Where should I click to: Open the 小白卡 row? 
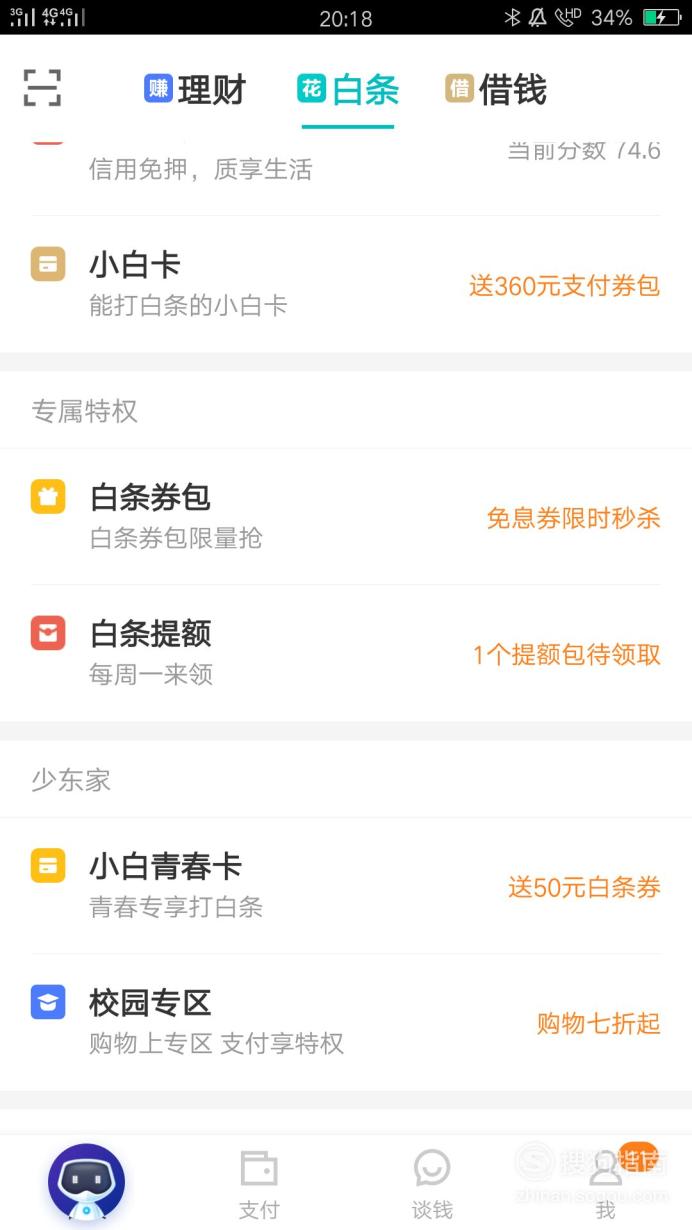(x=346, y=284)
